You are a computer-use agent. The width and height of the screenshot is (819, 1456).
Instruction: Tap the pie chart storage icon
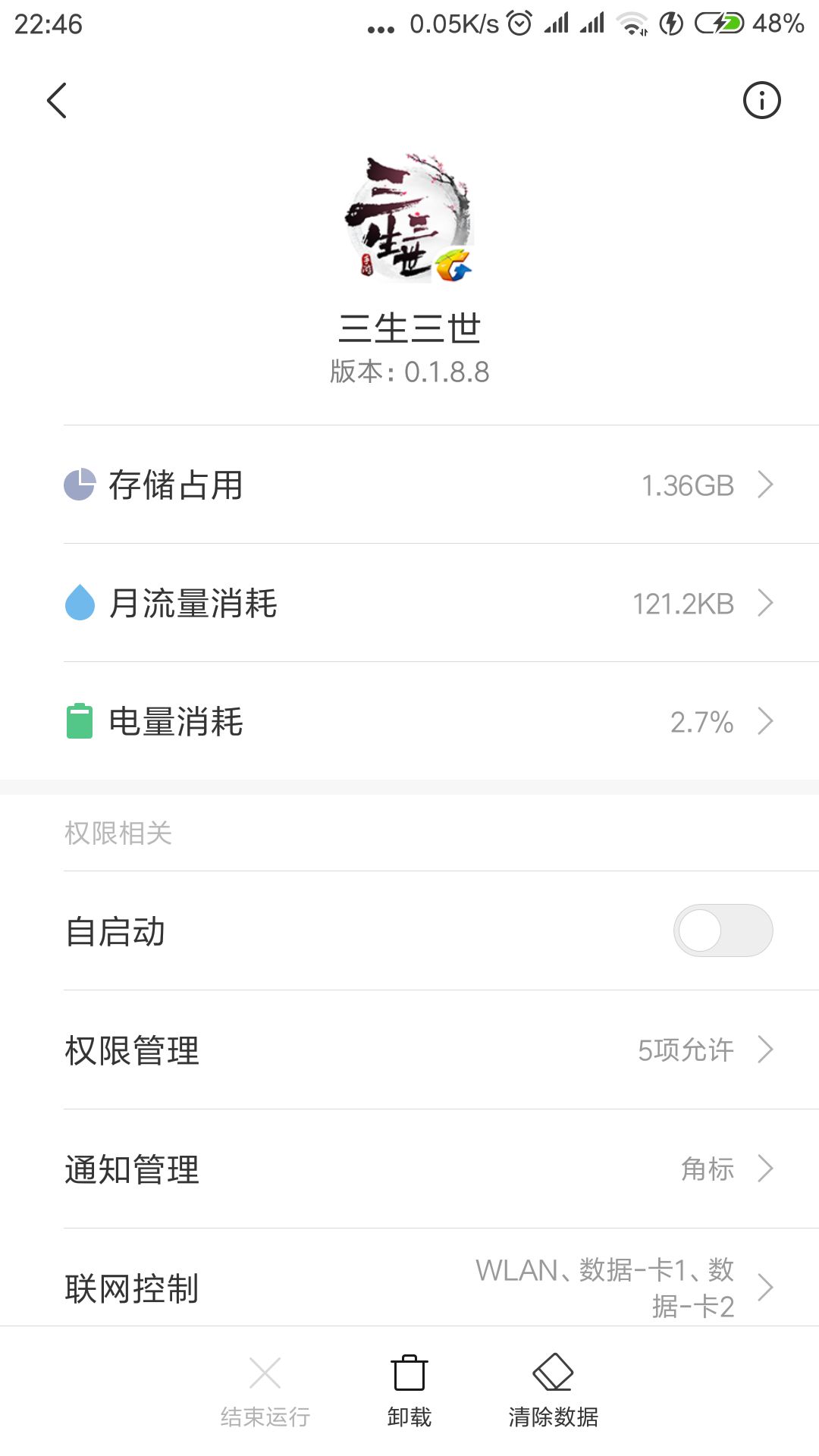(x=81, y=485)
